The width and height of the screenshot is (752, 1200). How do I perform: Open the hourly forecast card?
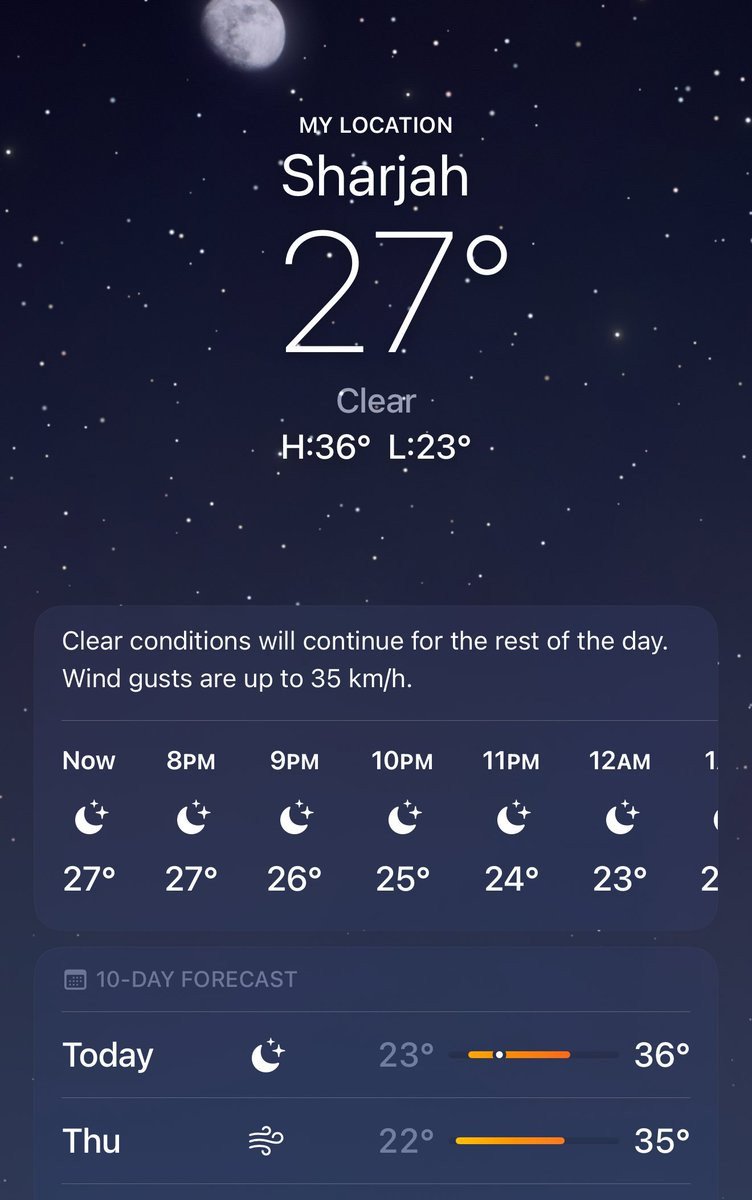pyautogui.click(x=376, y=820)
